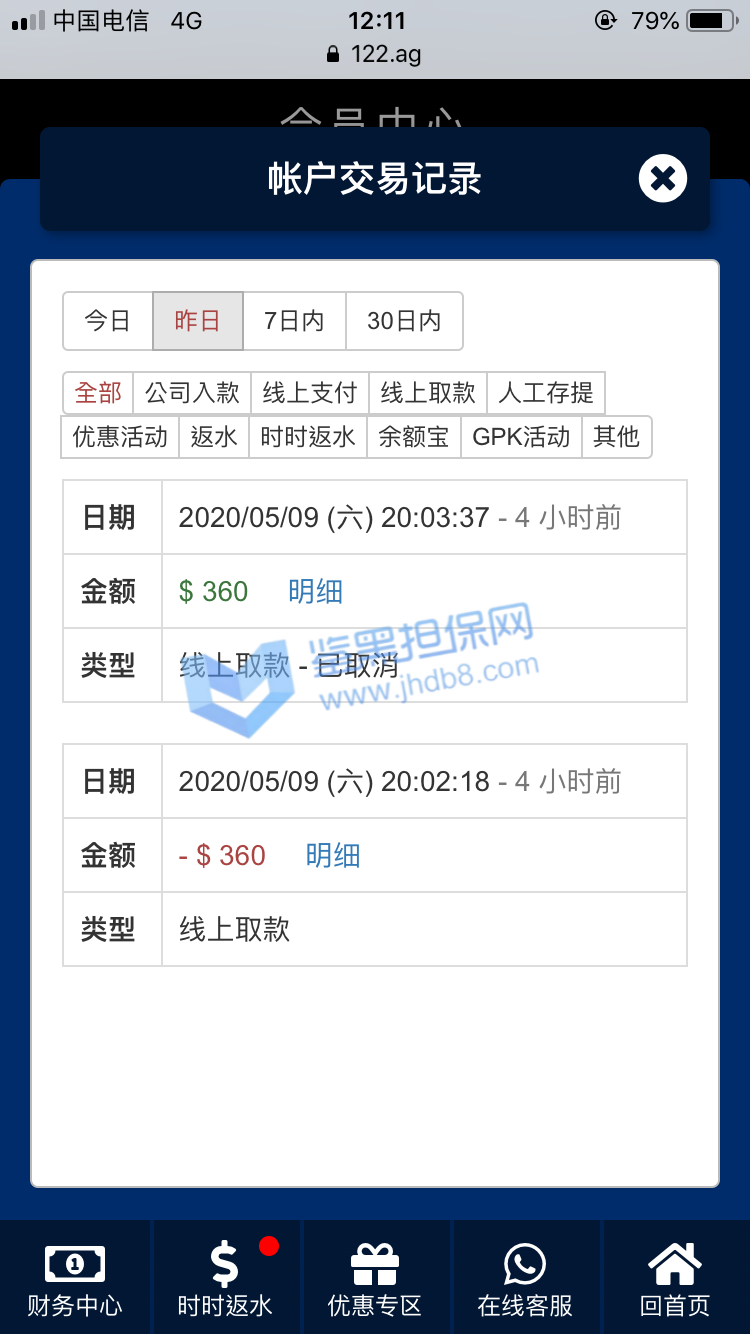This screenshot has height=1334, width=750.
Task: Show only 返水 records
Action: click(x=214, y=437)
